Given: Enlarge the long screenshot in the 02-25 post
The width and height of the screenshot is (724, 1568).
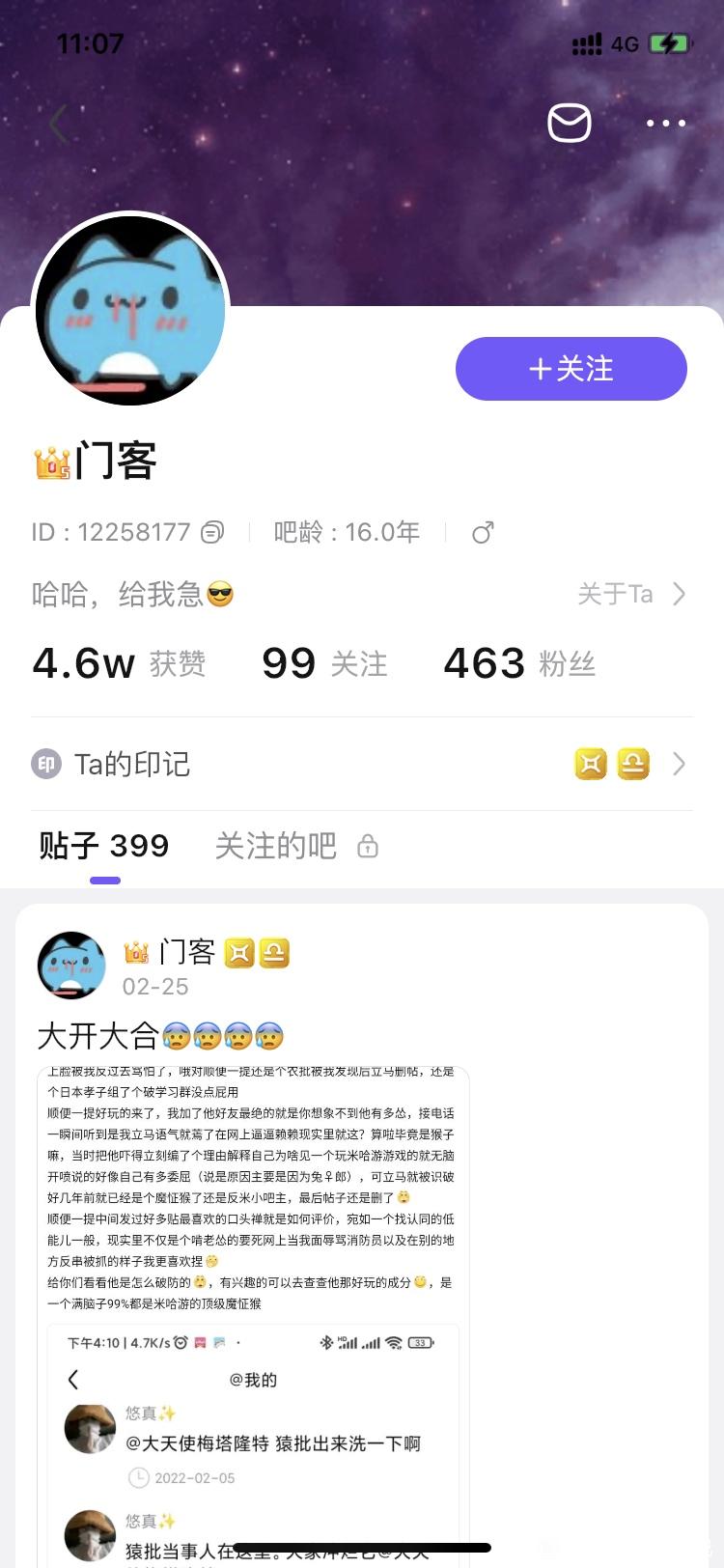Looking at the screenshot, I should click(253, 1313).
